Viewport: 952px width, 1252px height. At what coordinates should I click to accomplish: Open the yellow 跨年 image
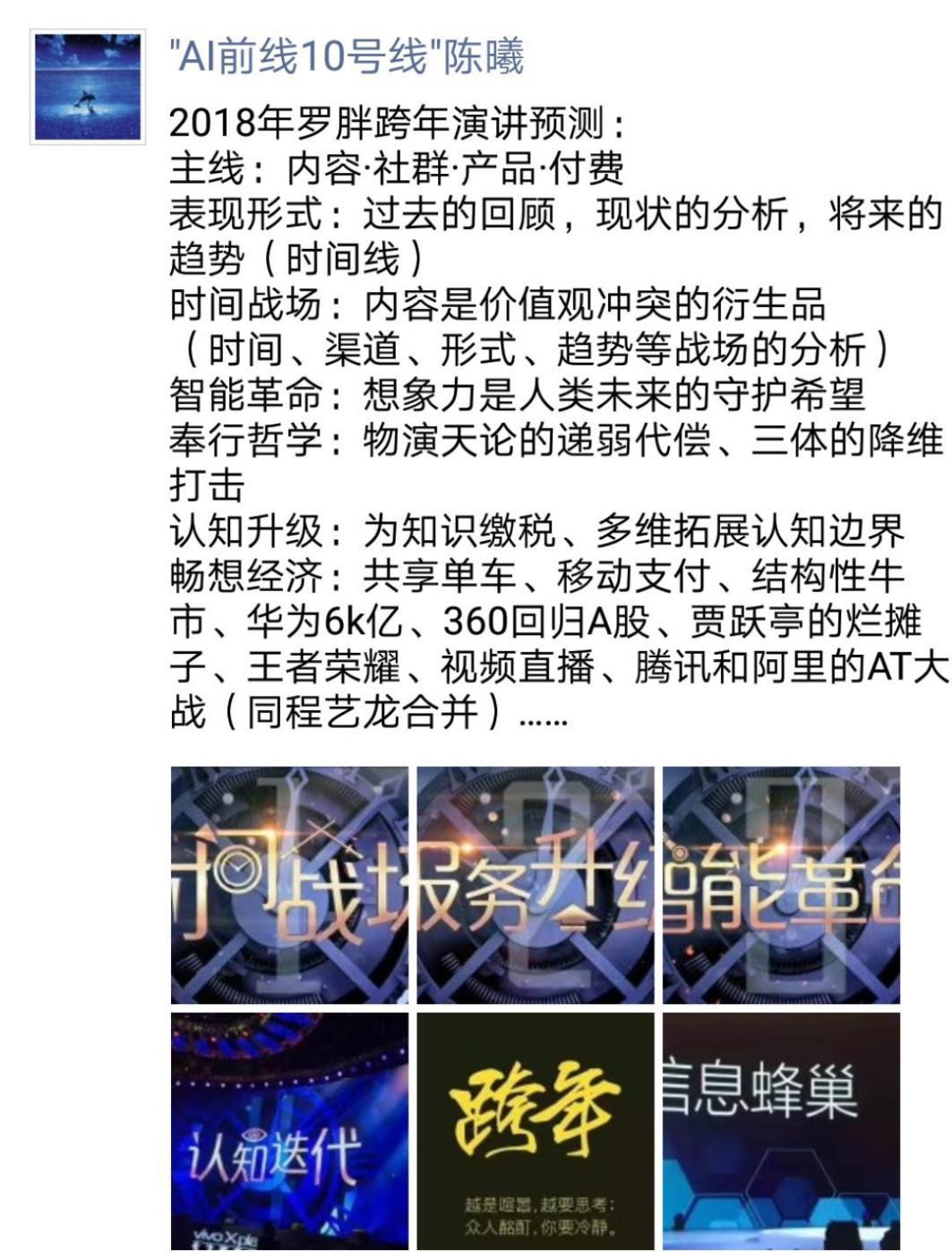[536, 1131]
